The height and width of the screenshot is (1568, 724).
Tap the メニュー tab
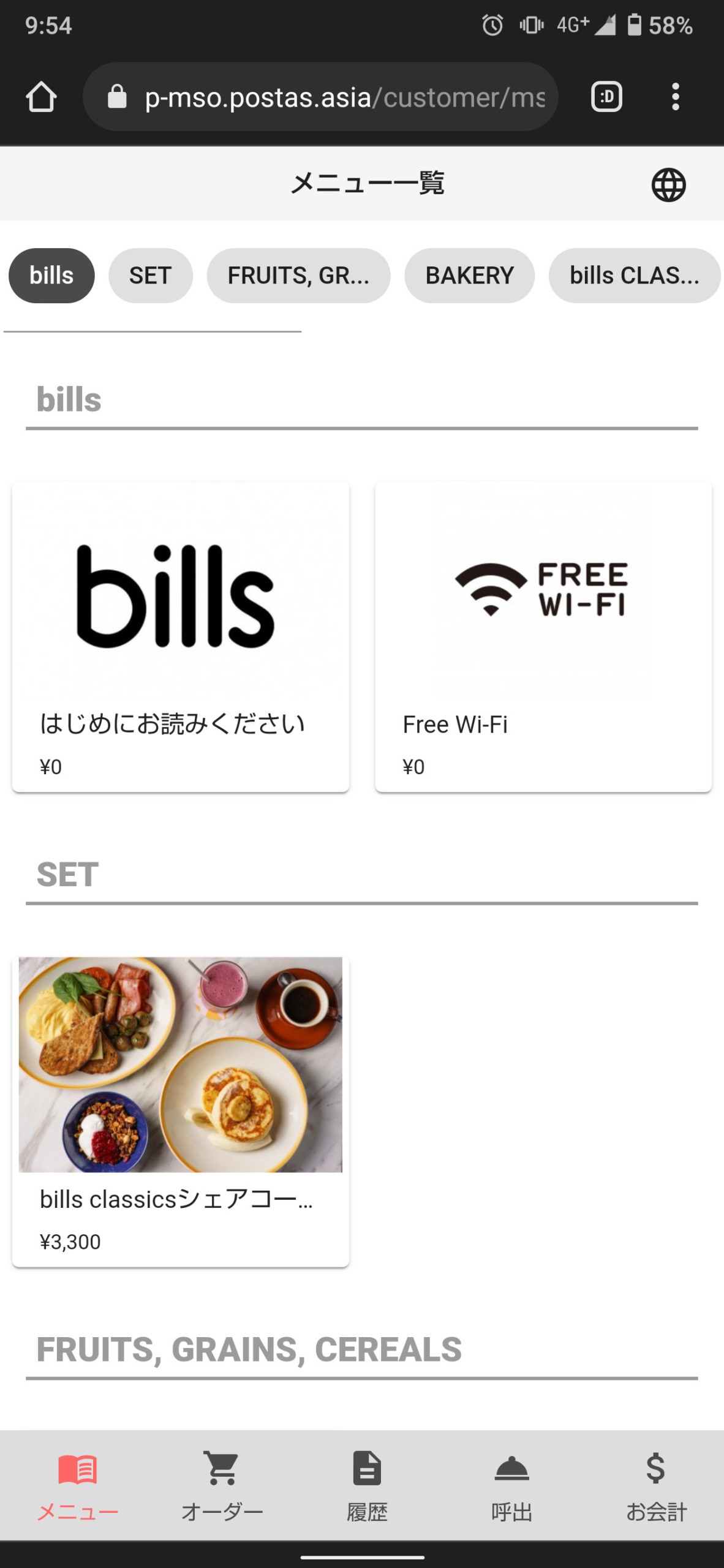coord(78,1487)
